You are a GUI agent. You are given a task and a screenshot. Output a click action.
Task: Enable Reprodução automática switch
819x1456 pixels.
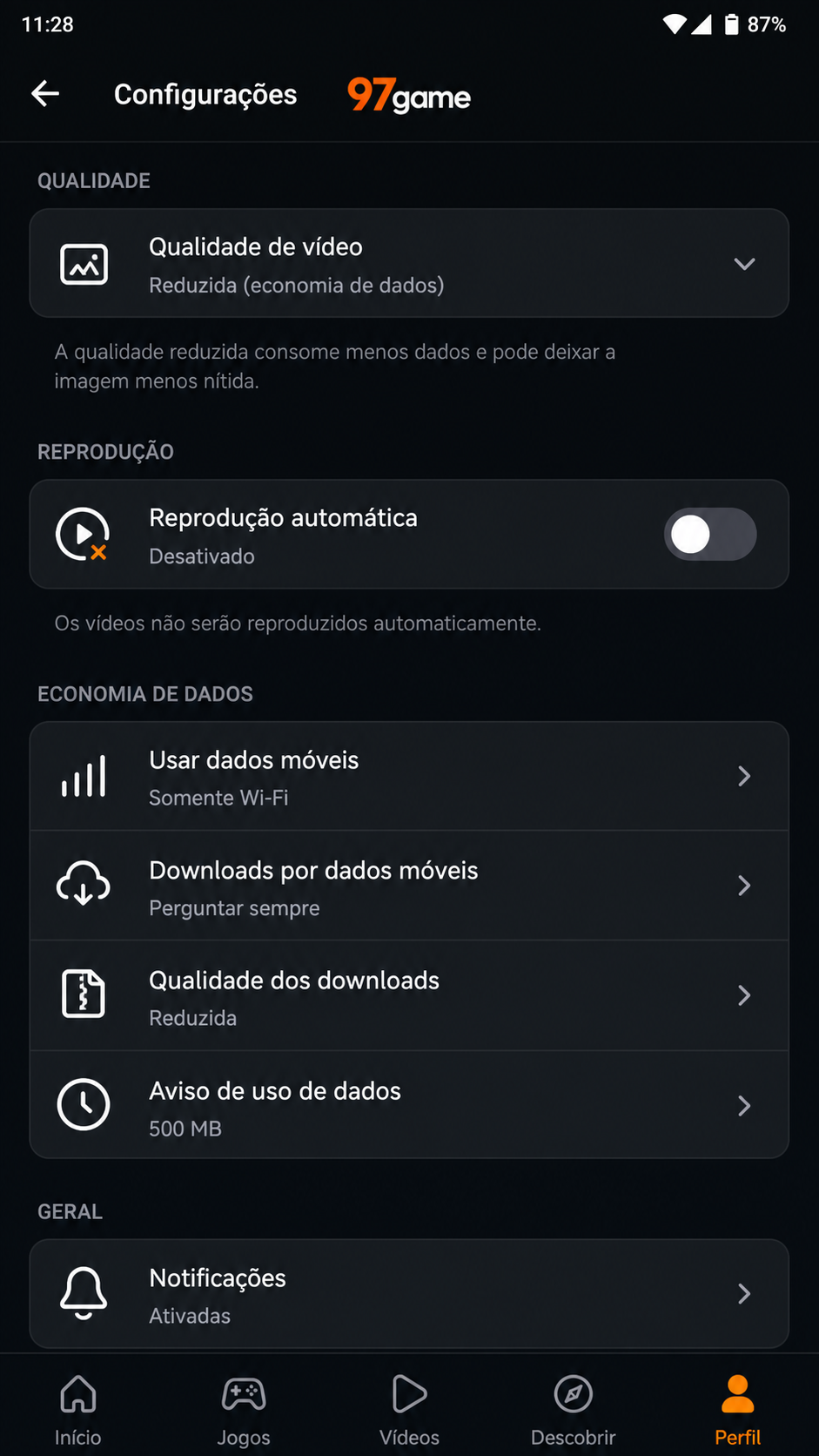(x=710, y=534)
